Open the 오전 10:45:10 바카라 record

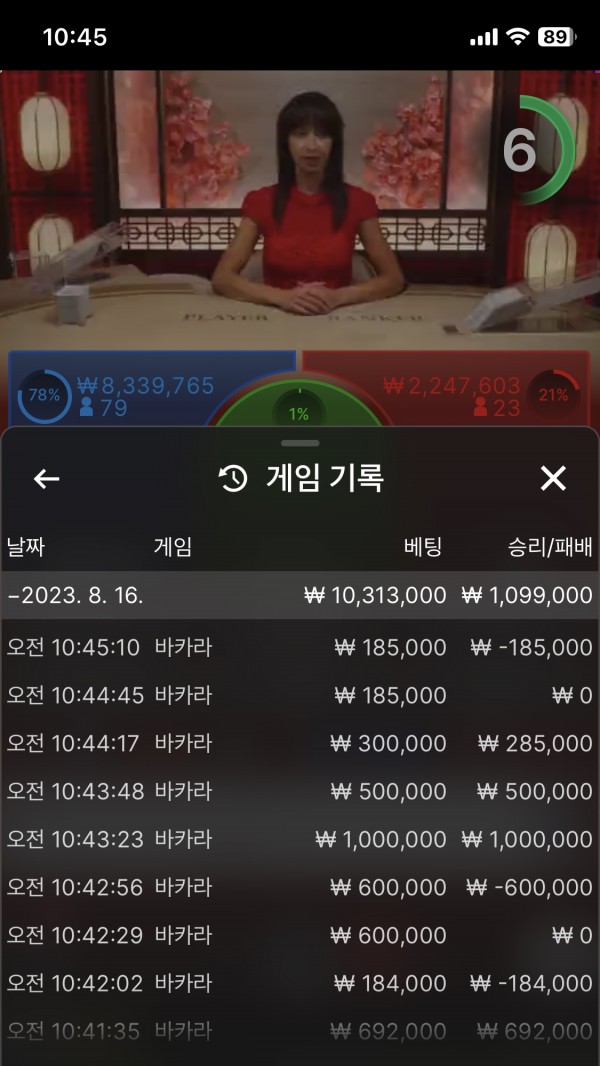point(300,648)
